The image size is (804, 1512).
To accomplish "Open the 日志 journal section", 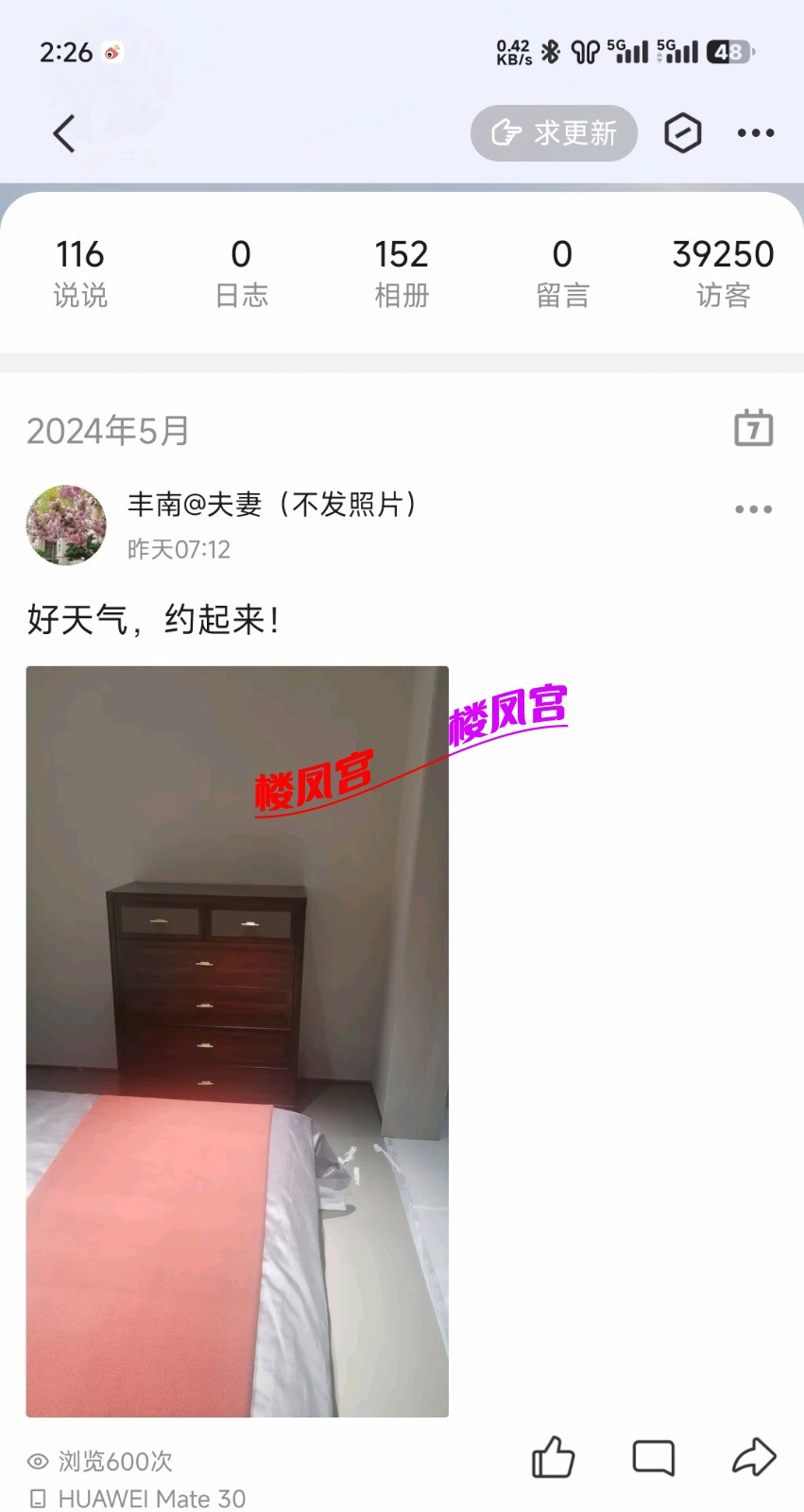I will point(241,273).
